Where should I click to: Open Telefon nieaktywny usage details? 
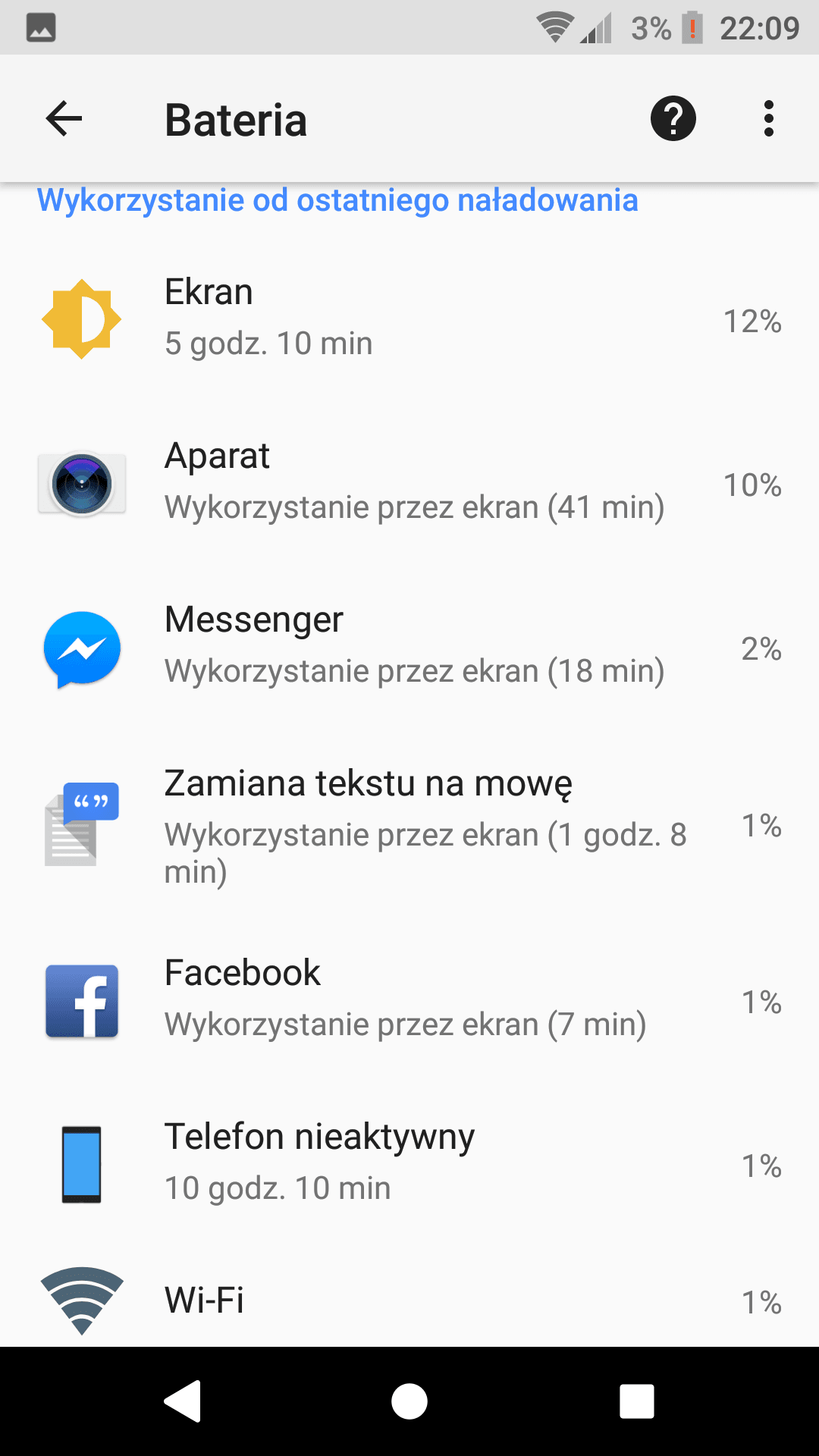point(409,1163)
